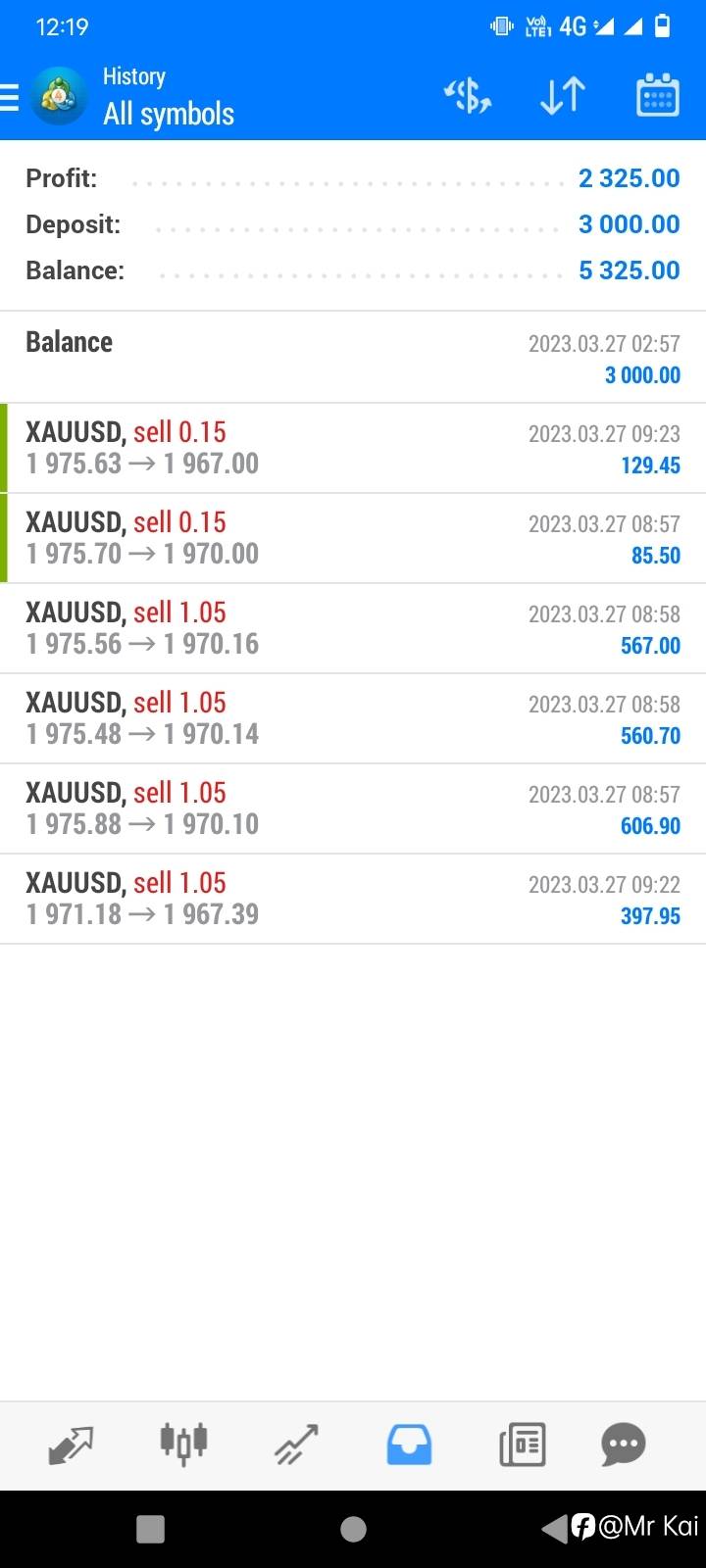The width and height of the screenshot is (706, 1568).
Task: Open the Messages chat bubble tab
Action: click(624, 1445)
